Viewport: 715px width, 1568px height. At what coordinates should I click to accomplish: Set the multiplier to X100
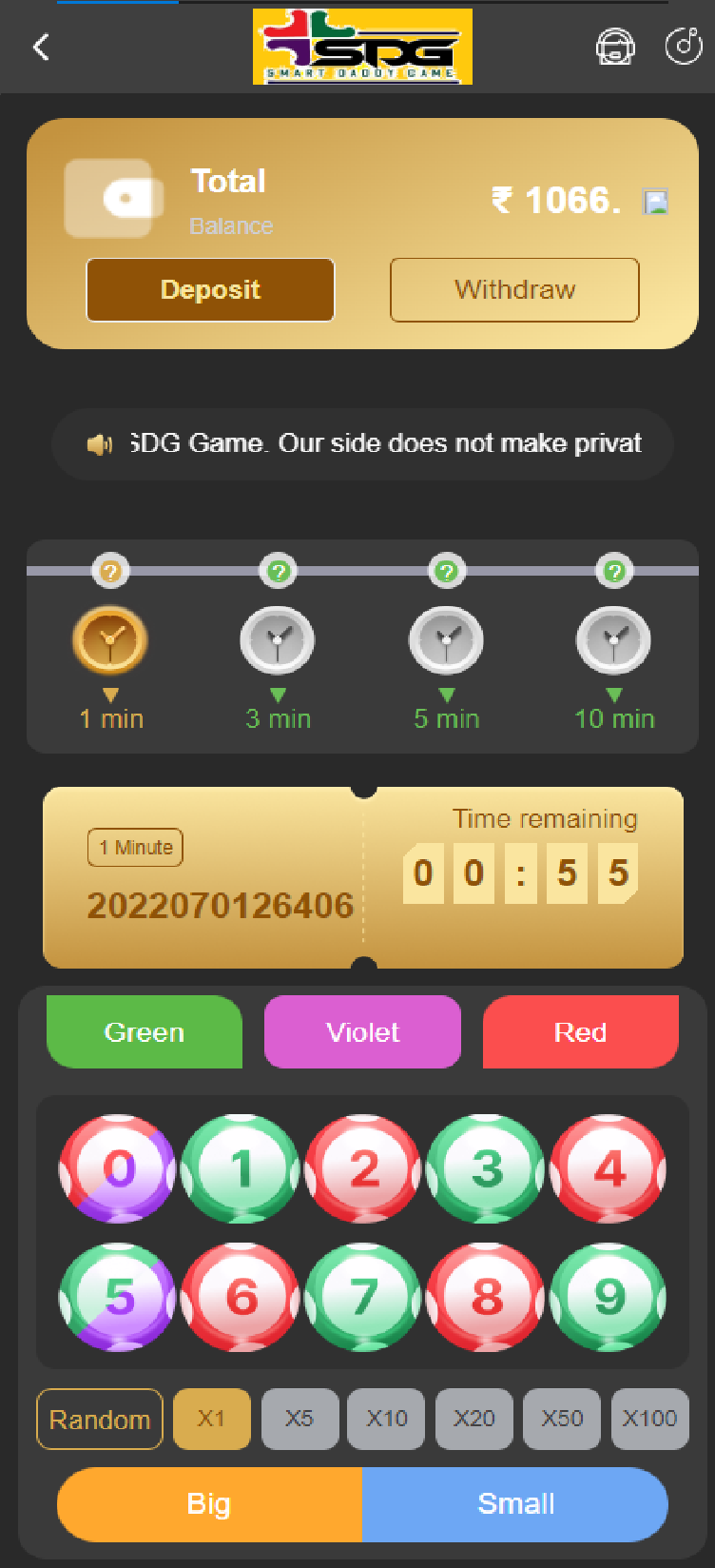click(x=649, y=1419)
